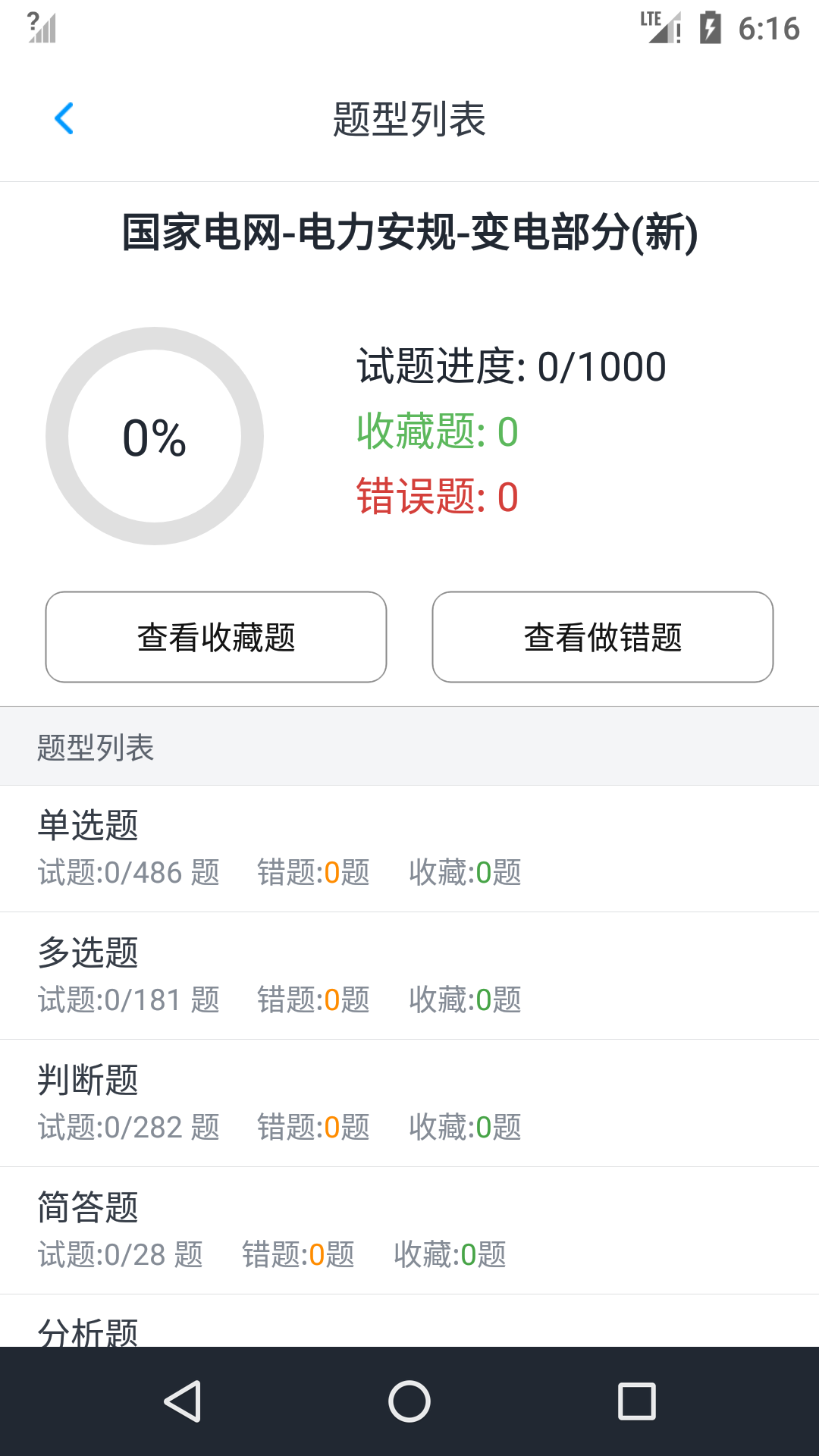This screenshot has height=1456, width=819.
Task: Start the 判断题 question list
Action: point(409,1103)
